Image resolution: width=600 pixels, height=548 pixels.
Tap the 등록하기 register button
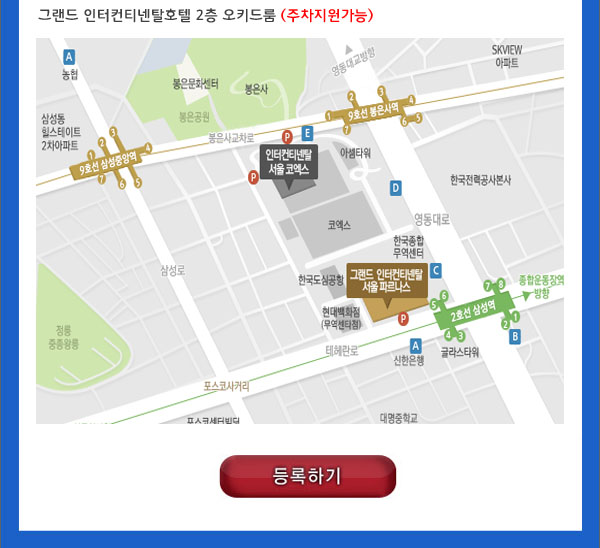pyautogui.click(x=308, y=476)
